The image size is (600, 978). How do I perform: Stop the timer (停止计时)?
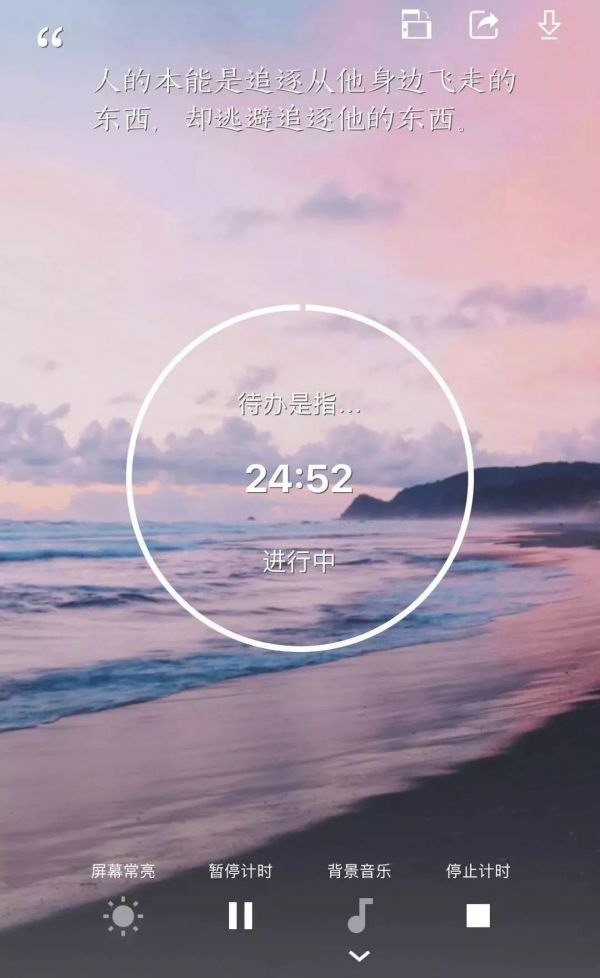point(478,915)
